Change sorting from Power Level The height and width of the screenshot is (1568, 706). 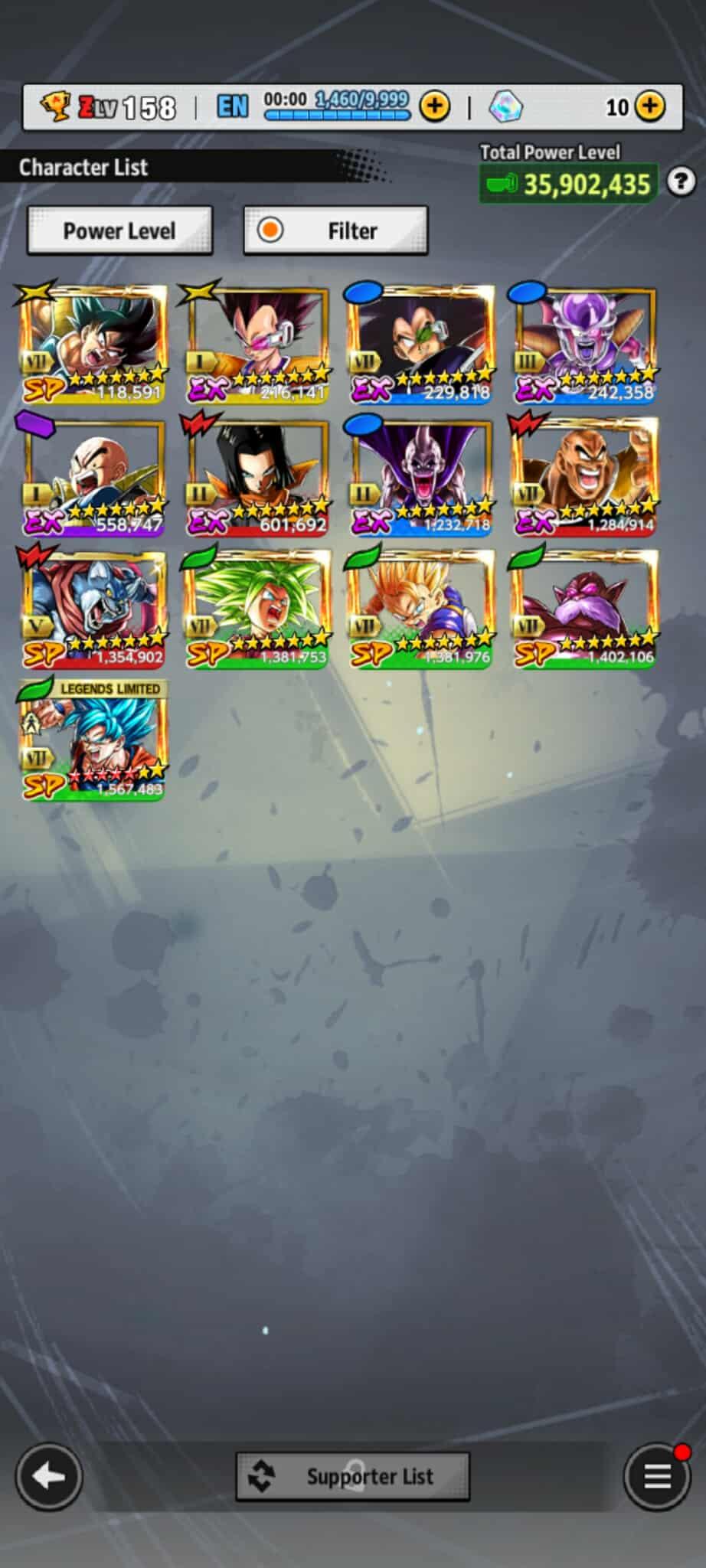click(119, 230)
